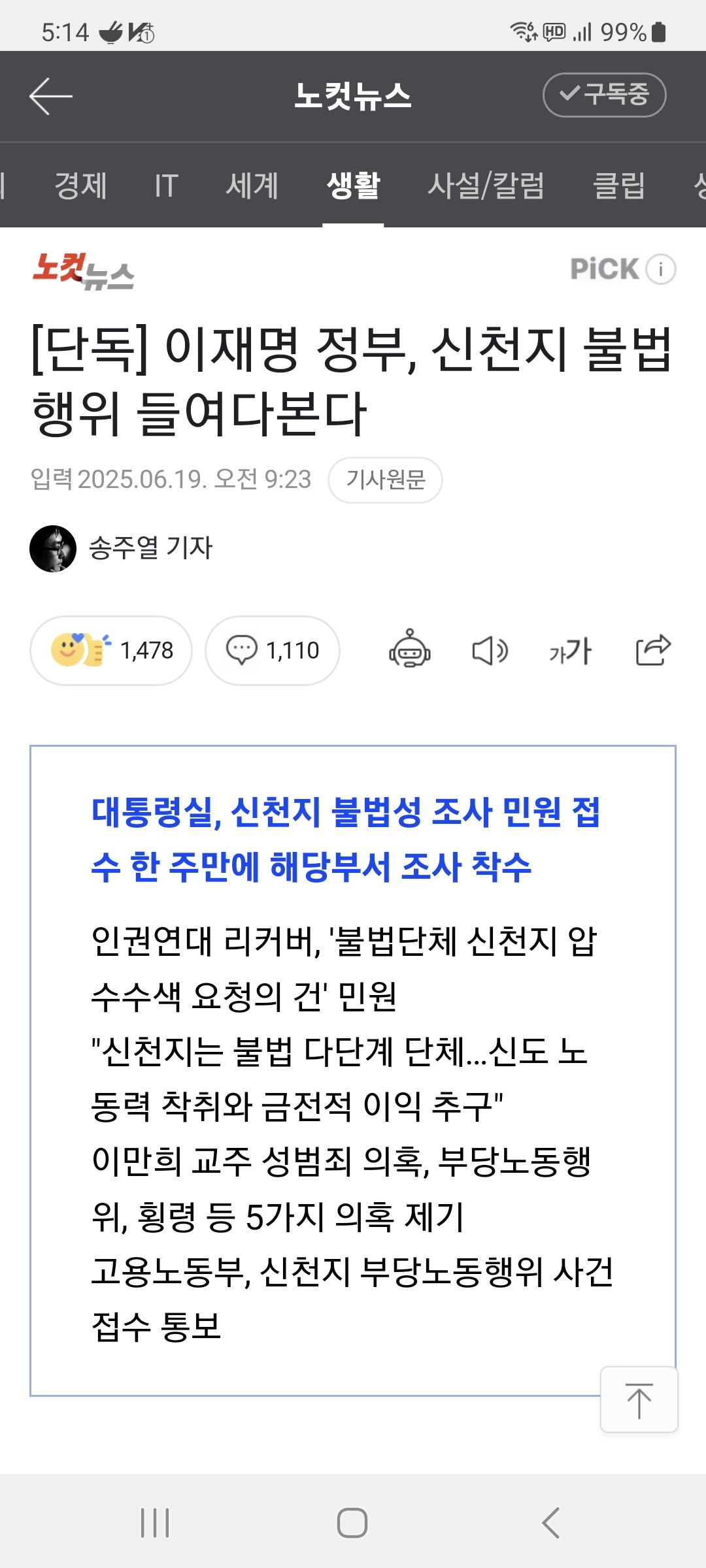This screenshot has height=1568, width=706.
Task: Switch to the IT tab
Action: [x=166, y=185]
